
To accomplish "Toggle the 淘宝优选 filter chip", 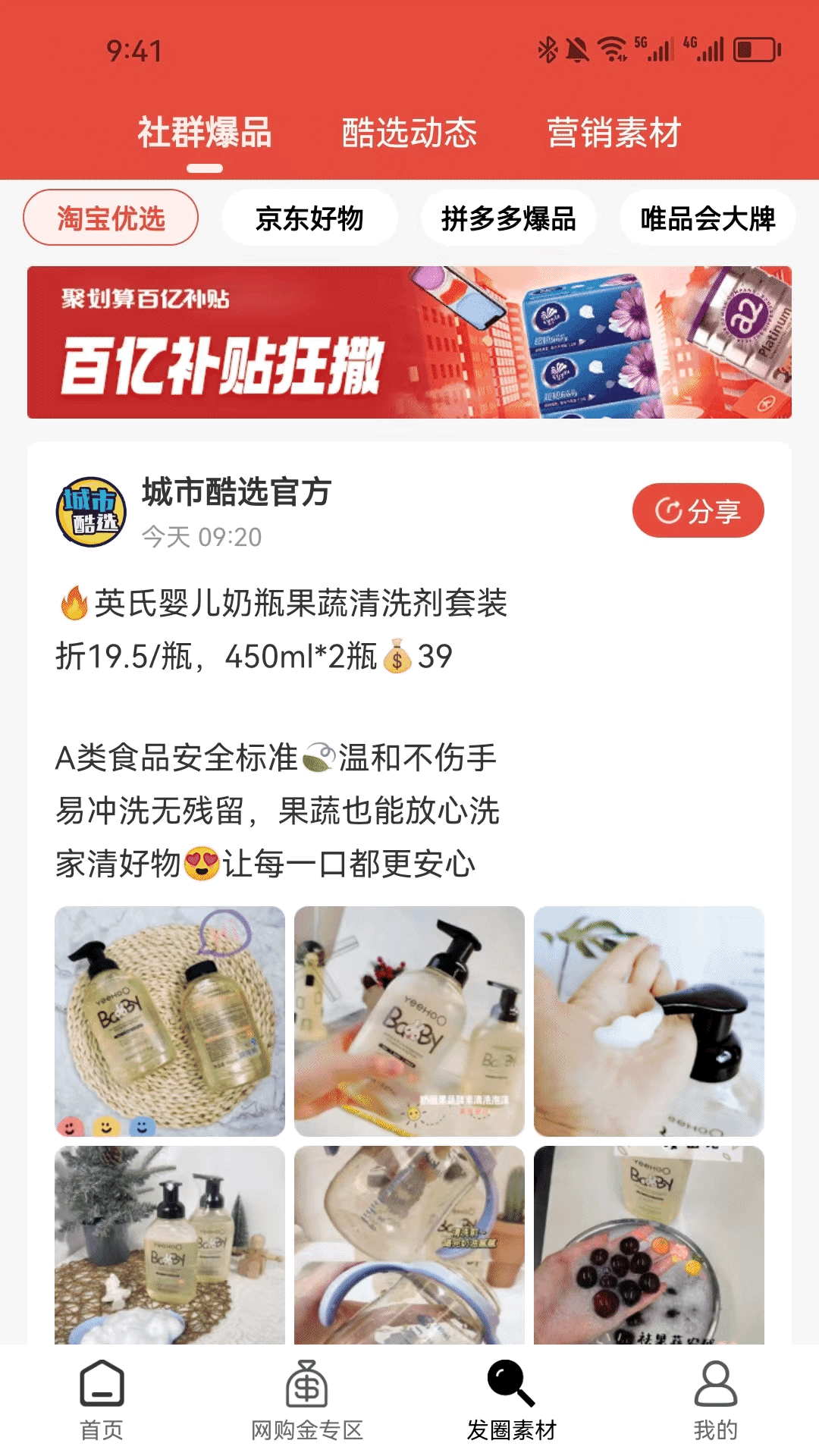I will 111,217.
